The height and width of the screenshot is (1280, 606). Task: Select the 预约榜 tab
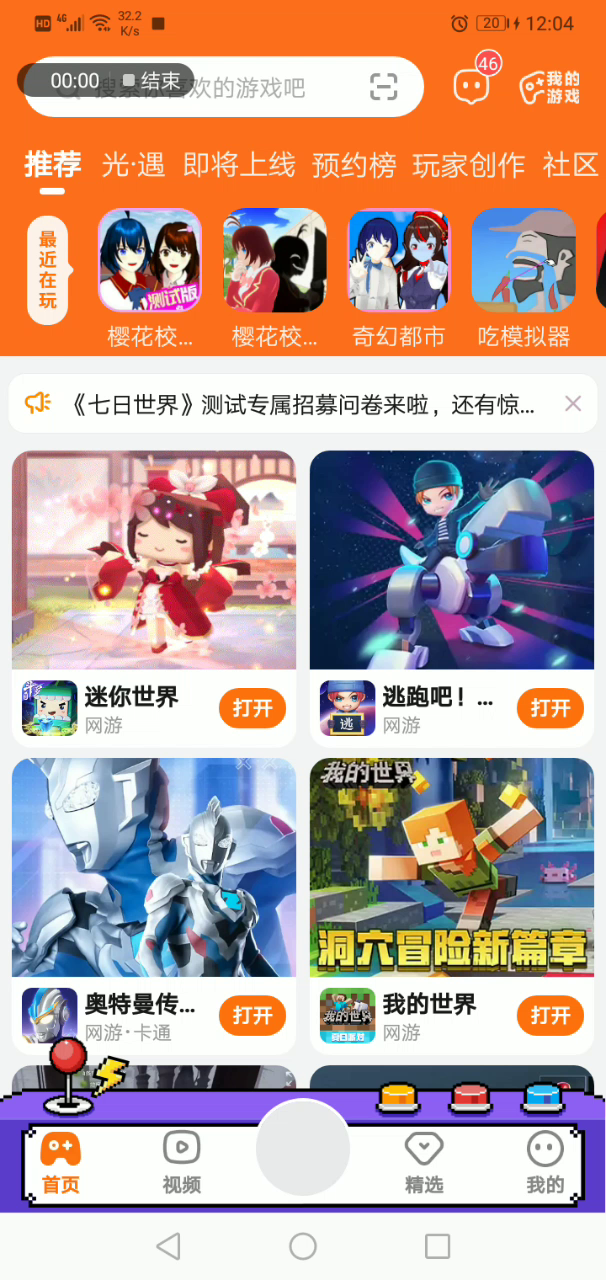click(x=354, y=165)
